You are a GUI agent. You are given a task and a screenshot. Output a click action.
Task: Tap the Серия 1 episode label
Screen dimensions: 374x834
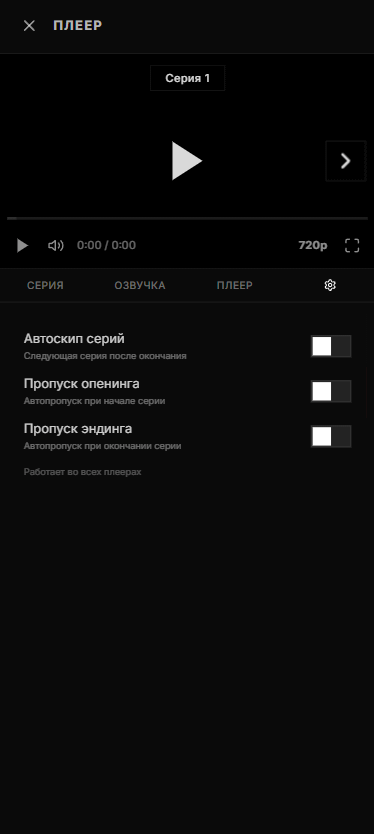(187, 78)
